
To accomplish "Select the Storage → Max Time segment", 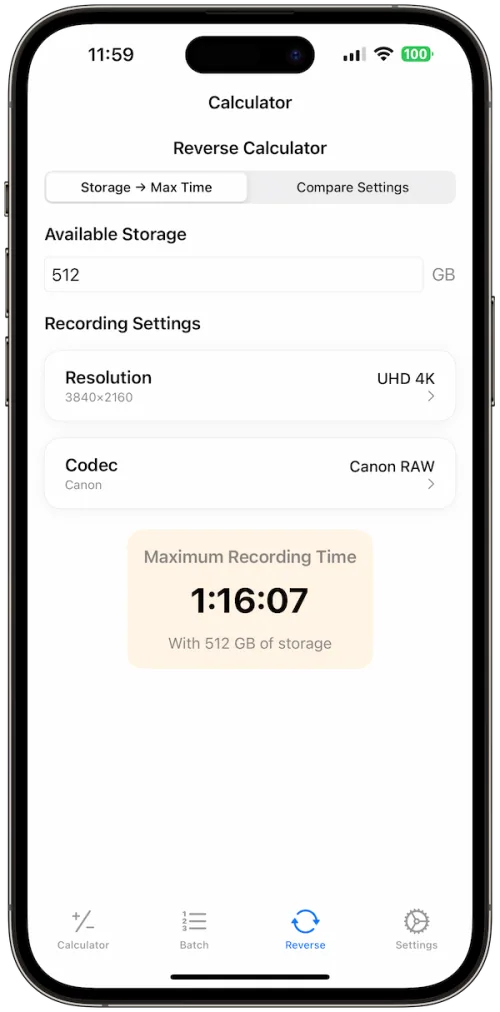I will 146,188.
